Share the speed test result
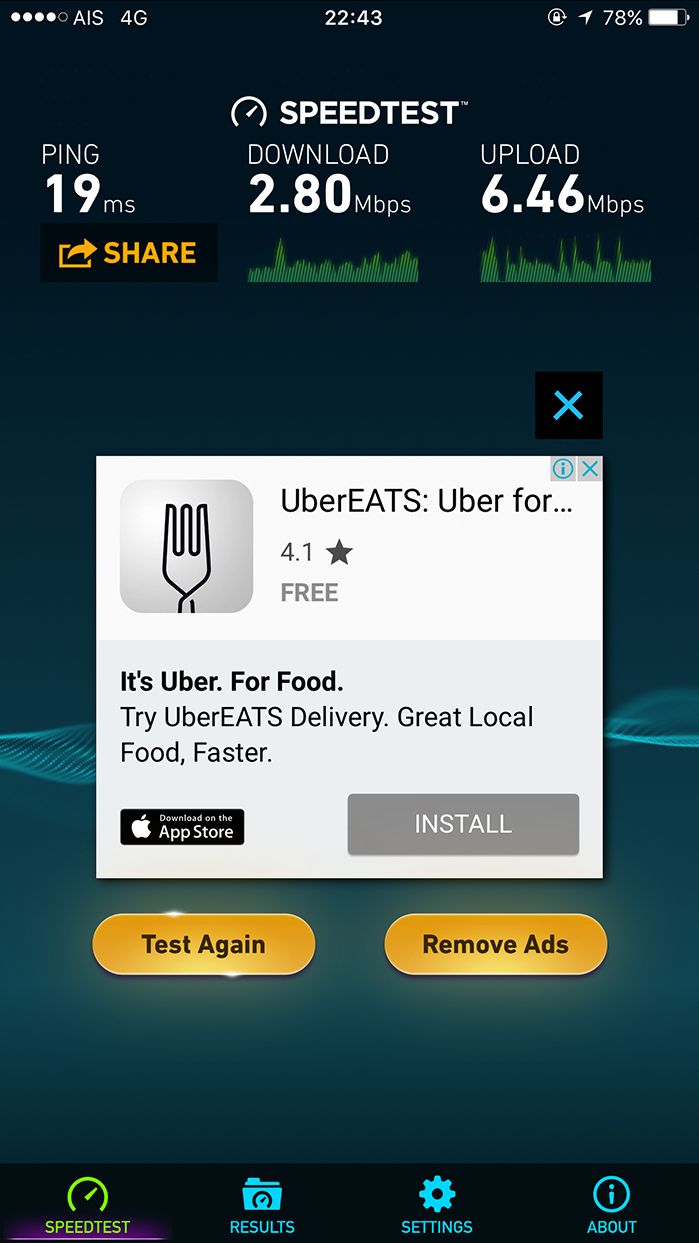699x1243 pixels. click(128, 253)
